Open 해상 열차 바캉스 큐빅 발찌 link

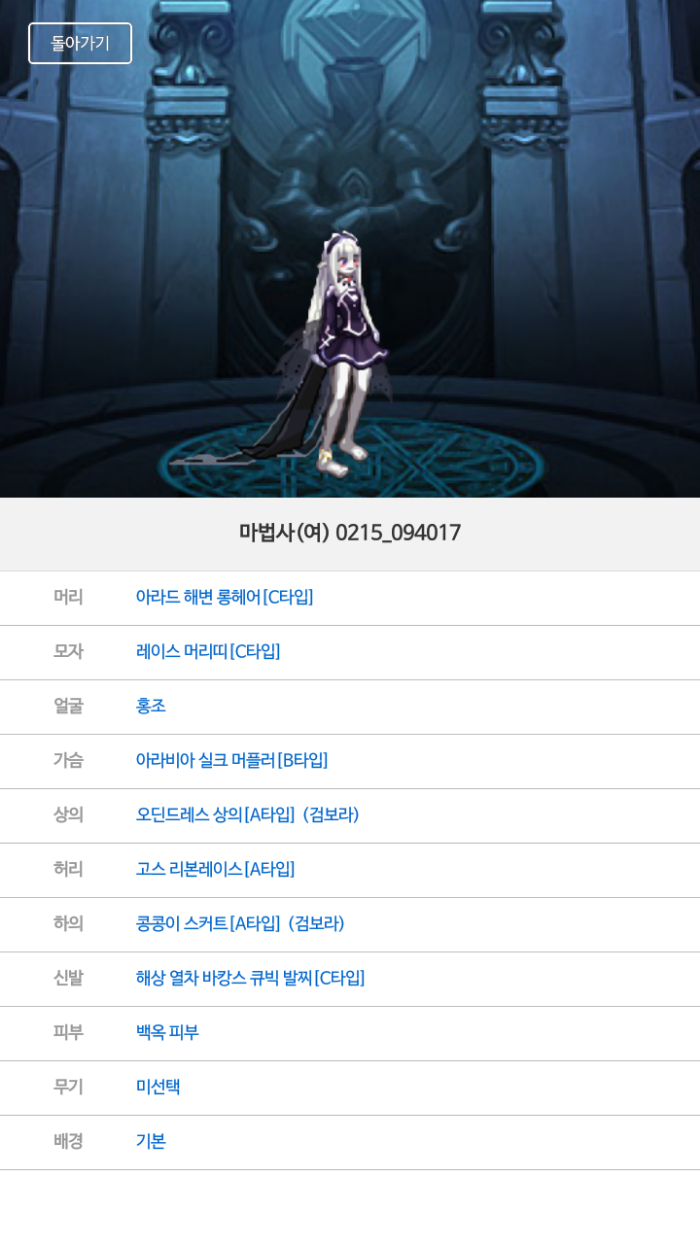tap(250, 978)
